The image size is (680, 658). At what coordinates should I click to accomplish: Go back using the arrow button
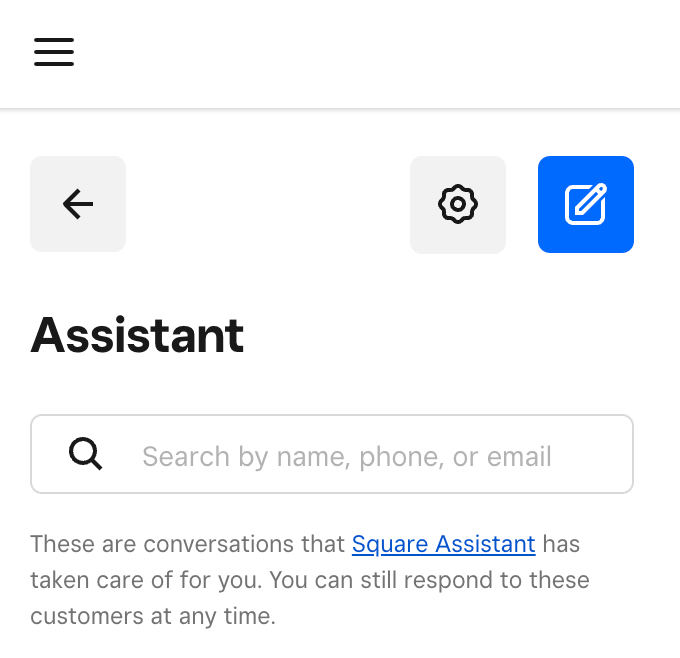(x=78, y=204)
